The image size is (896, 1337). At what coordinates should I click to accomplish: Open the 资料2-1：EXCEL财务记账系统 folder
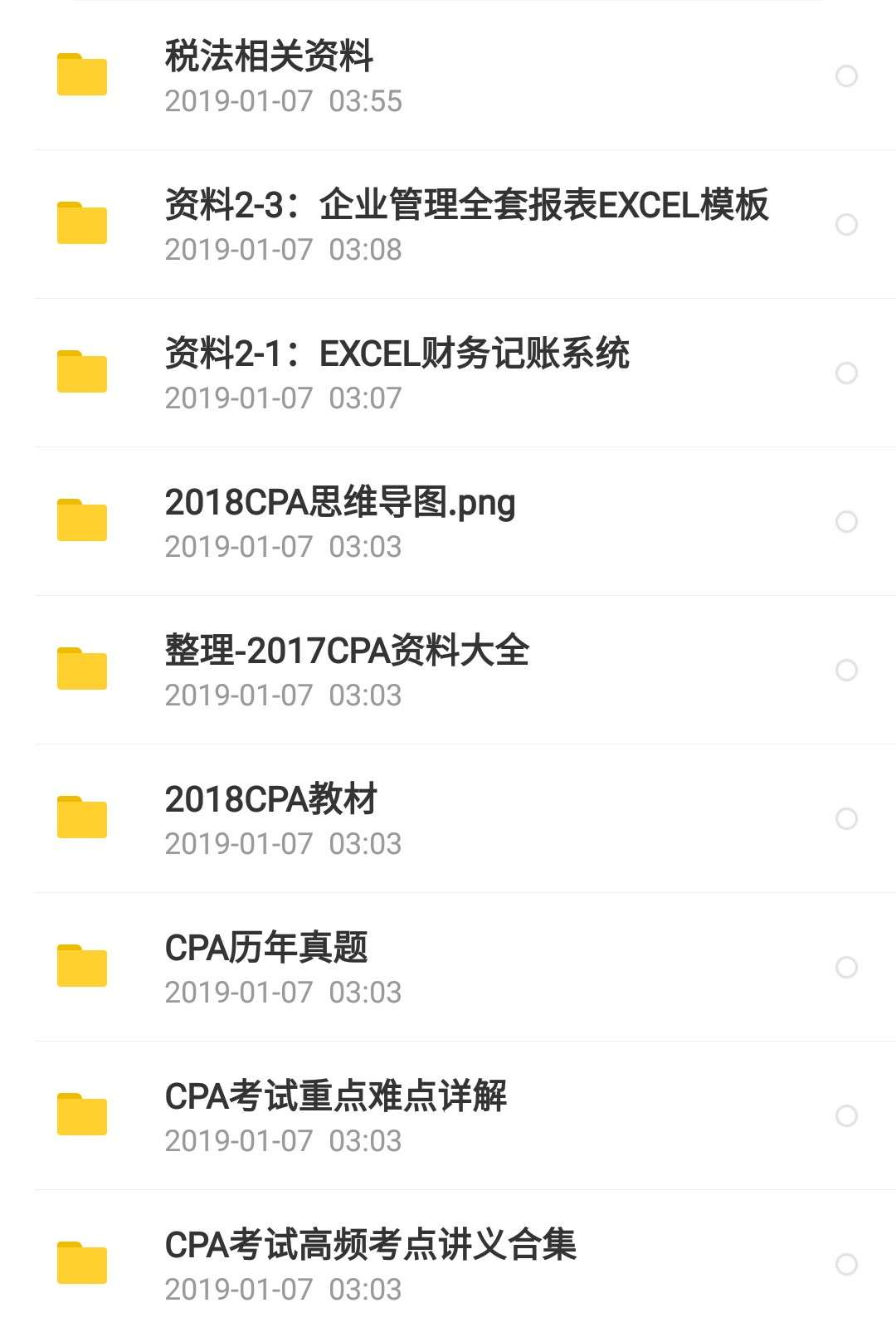tap(397, 354)
